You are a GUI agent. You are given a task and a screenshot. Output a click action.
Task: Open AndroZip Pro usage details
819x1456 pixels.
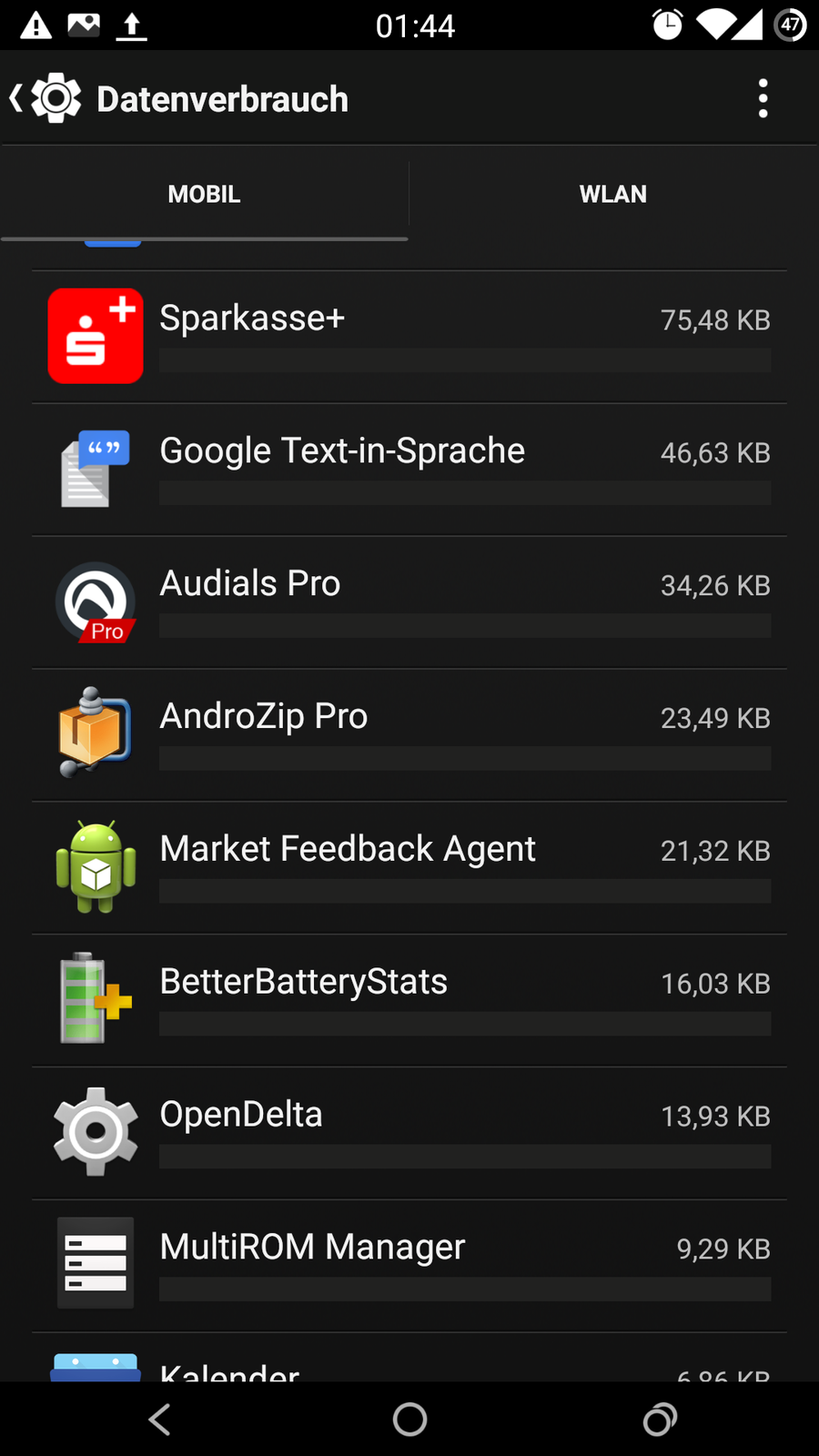409,735
